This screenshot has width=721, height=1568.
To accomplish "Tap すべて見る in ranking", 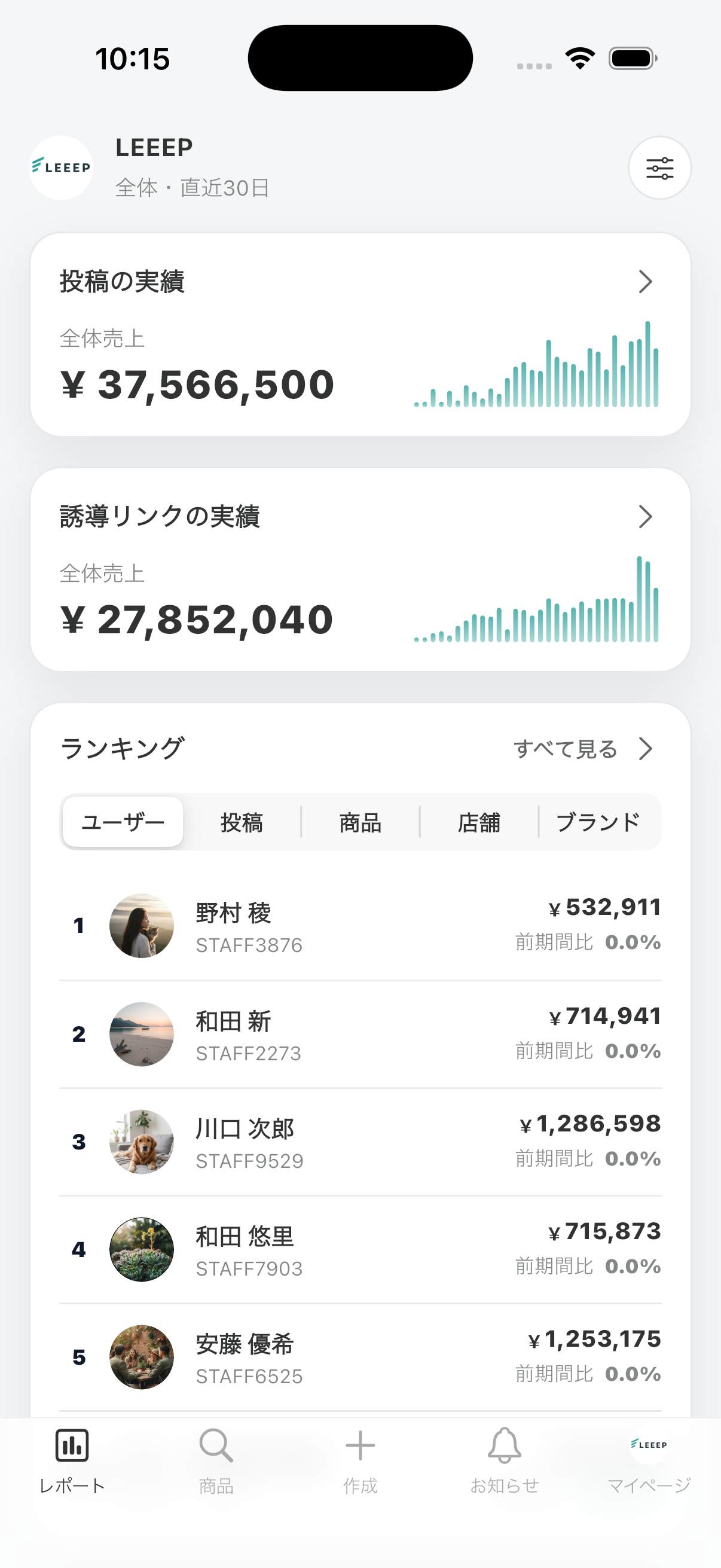I will 582,749.
